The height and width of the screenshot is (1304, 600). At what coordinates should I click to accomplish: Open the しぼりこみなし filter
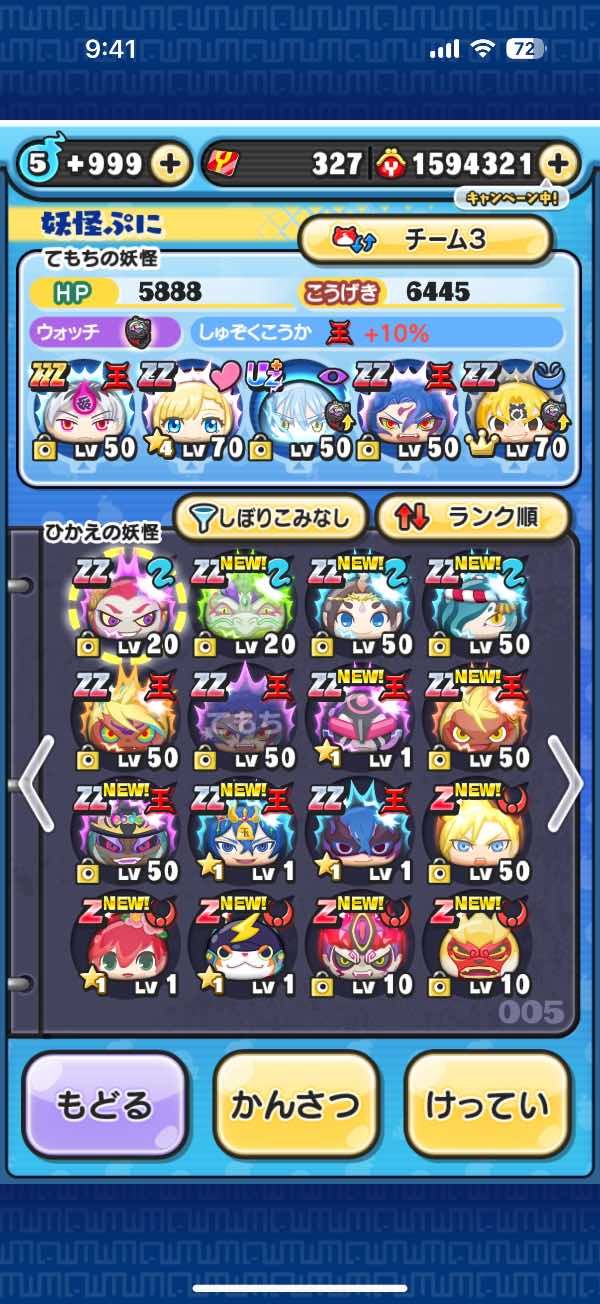coord(271,517)
